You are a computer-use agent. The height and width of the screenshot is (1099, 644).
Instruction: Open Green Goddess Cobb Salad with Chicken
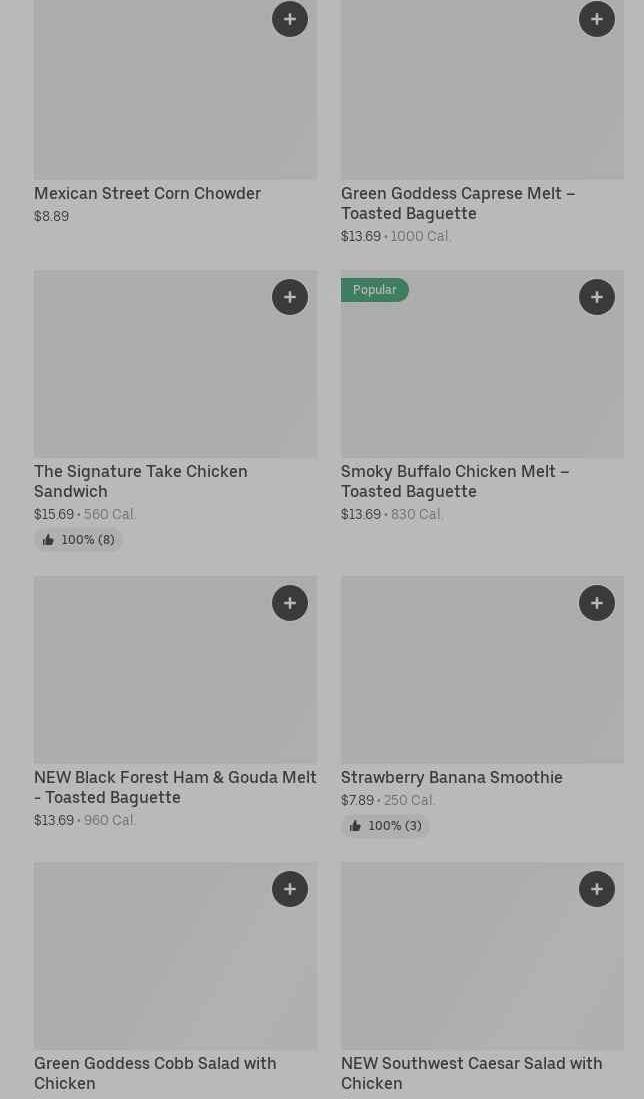pos(155,1073)
